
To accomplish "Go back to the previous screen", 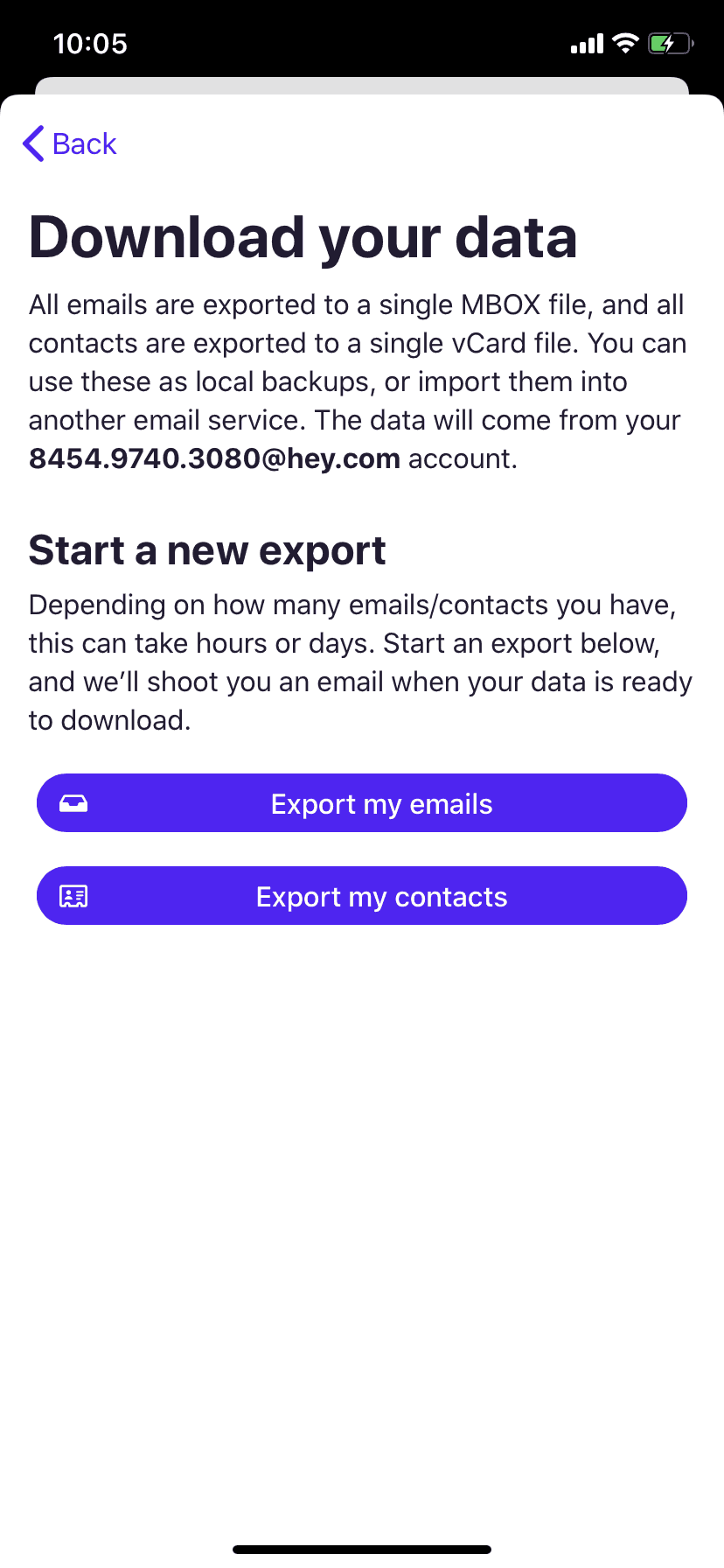I will pyautogui.click(x=70, y=143).
